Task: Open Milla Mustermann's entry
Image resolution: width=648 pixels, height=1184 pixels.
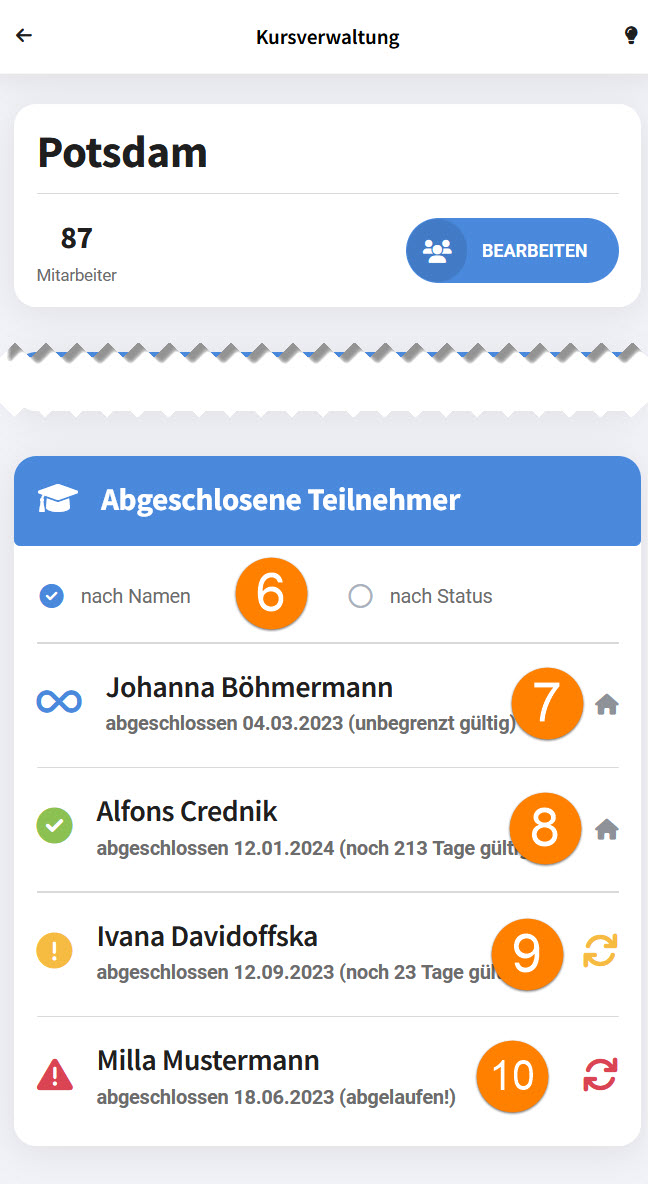Action: coord(208,1061)
